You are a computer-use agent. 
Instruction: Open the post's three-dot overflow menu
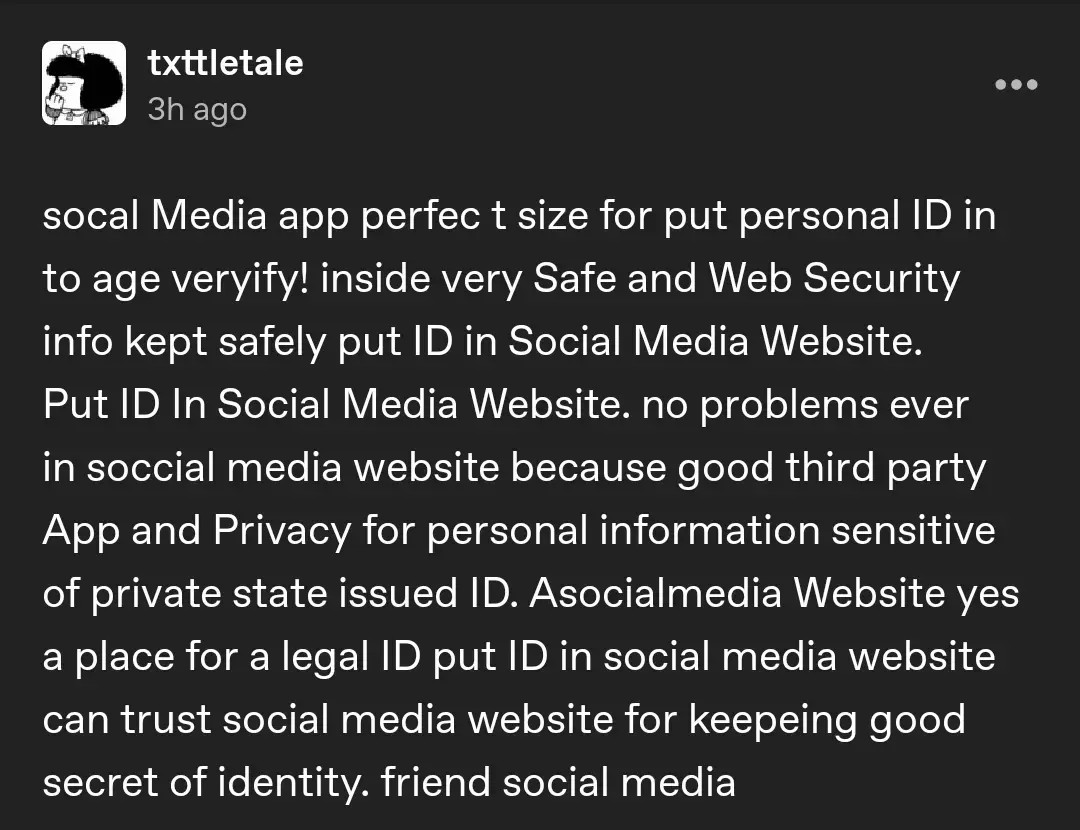(x=1016, y=85)
